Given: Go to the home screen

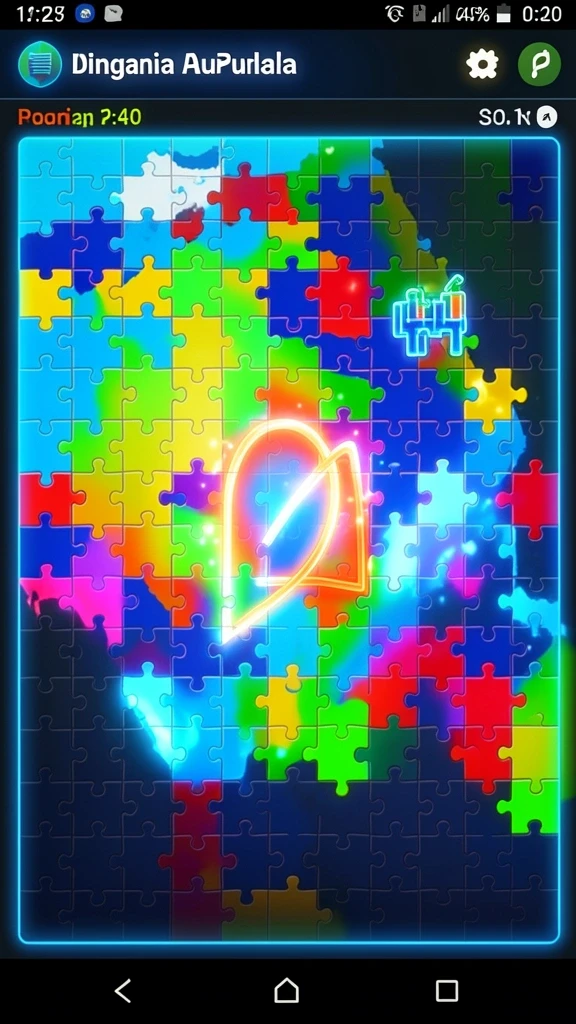Looking at the screenshot, I should tap(287, 991).
